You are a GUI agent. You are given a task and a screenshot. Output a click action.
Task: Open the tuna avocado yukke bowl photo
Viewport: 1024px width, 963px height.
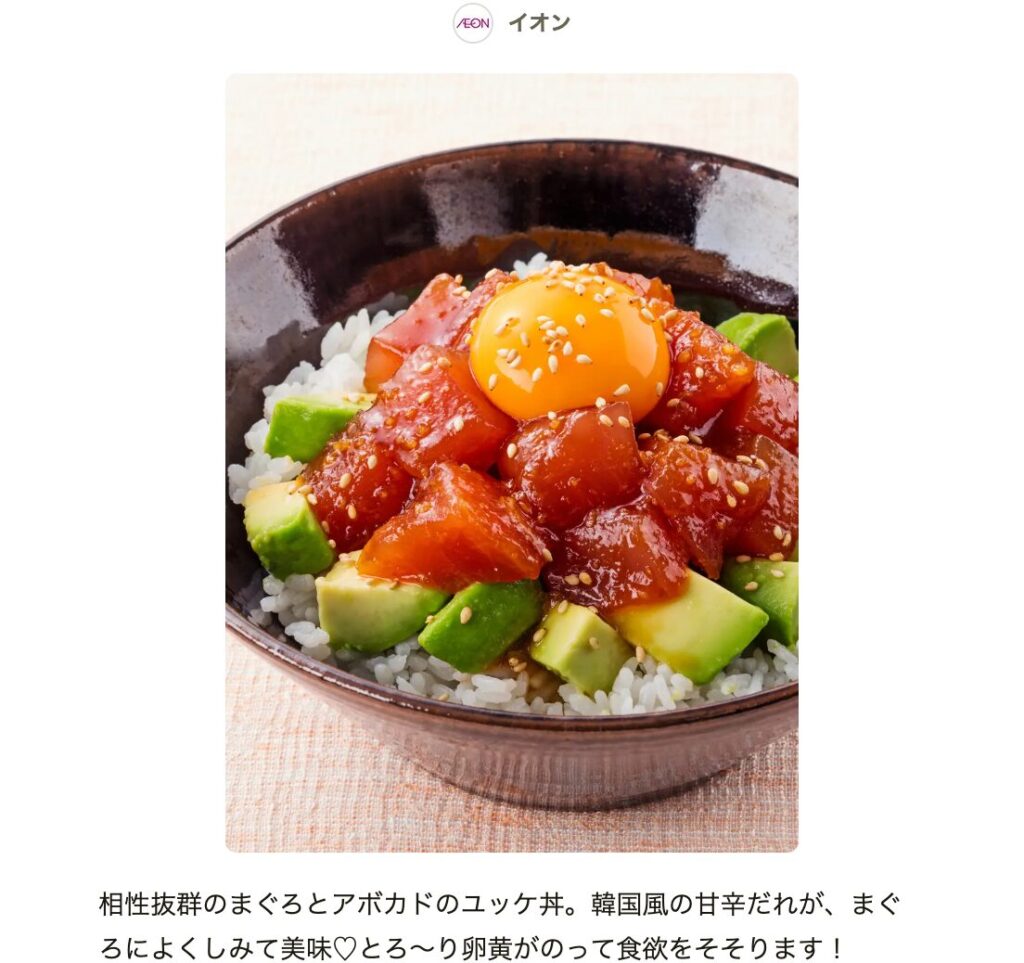[511, 462]
